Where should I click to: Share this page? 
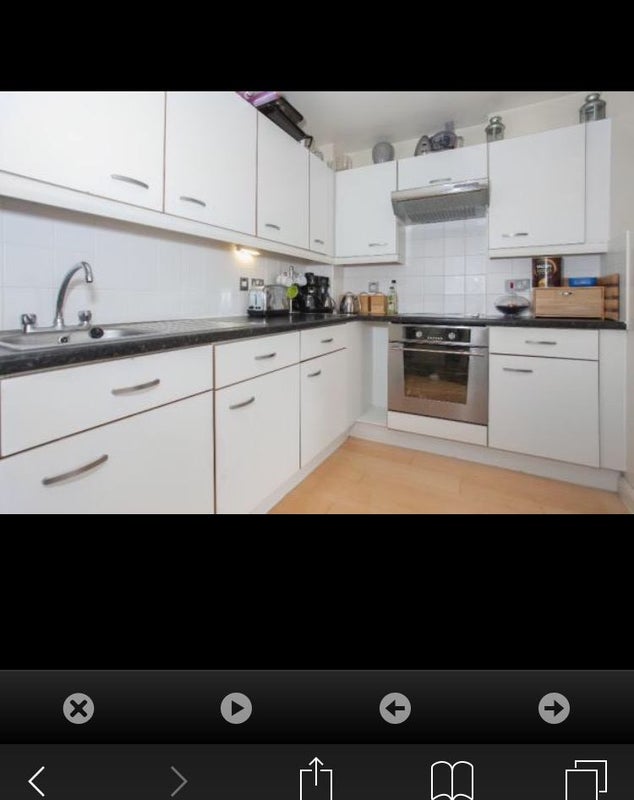[316, 779]
